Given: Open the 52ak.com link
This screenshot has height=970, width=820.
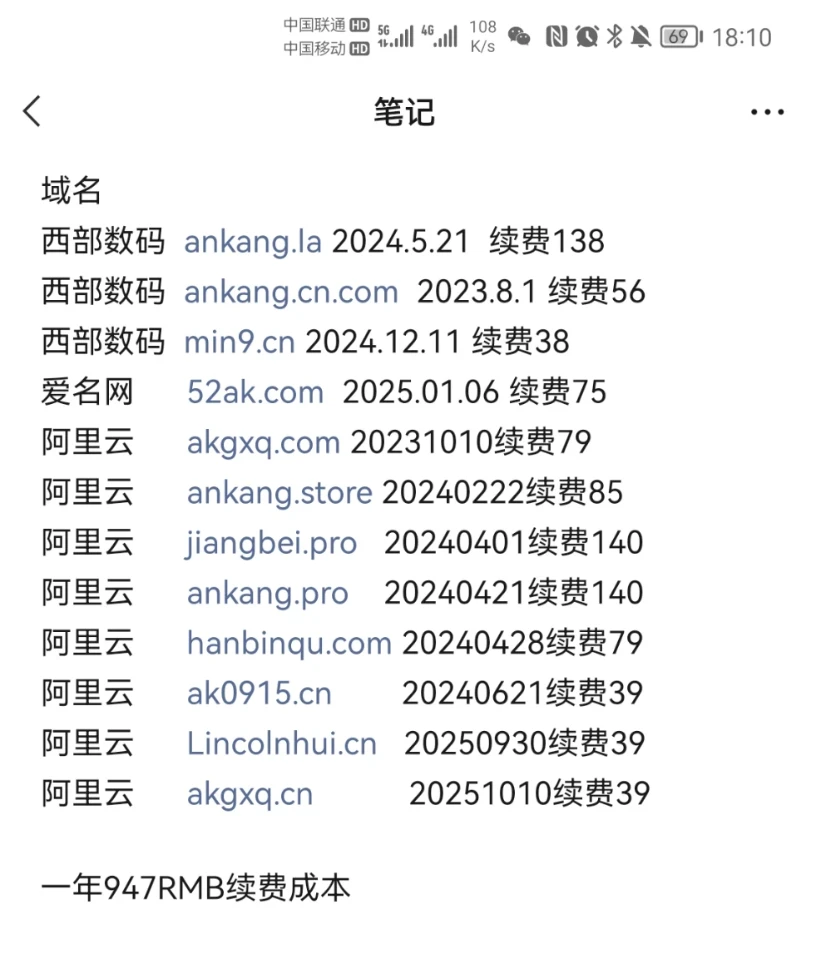Looking at the screenshot, I should [255, 392].
